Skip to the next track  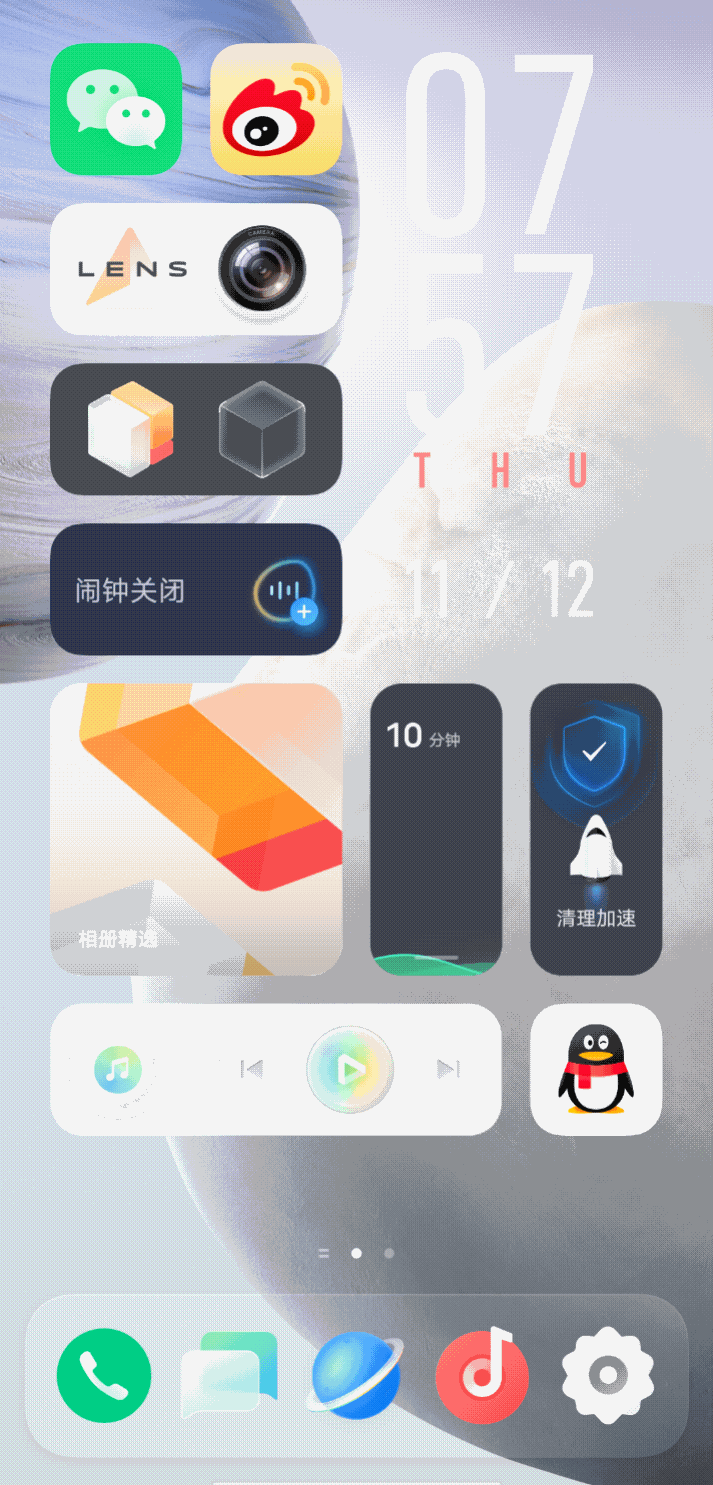click(448, 1070)
